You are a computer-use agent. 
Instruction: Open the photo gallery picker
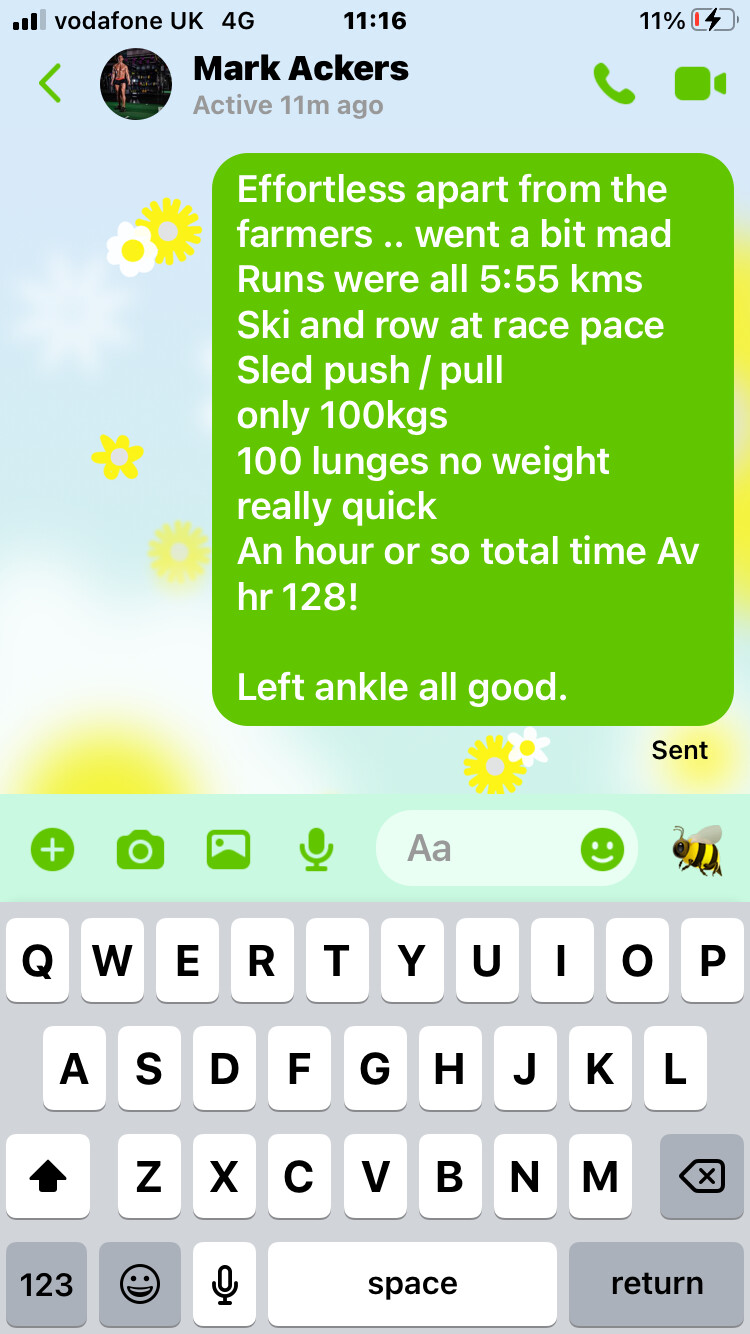tap(228, 850)
